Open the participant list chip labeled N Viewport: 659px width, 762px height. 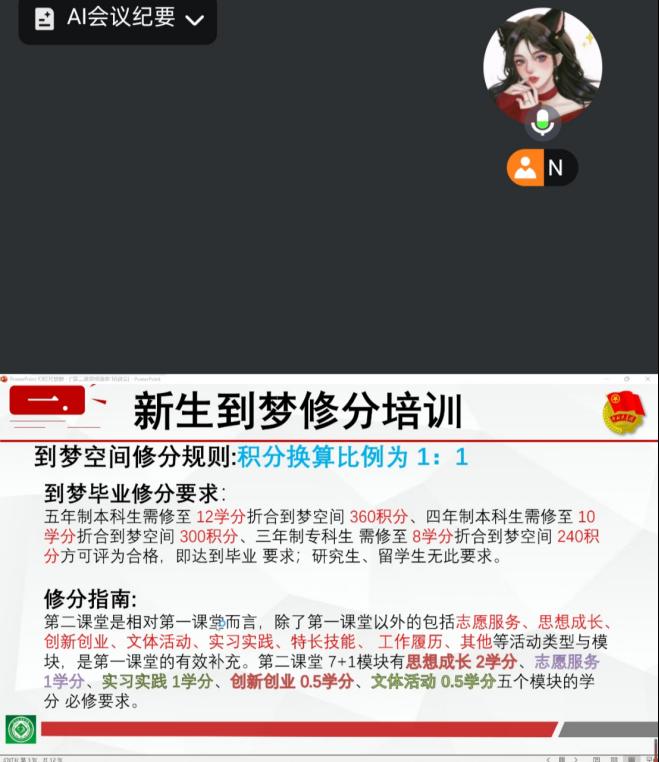click(x=541, y=168)
